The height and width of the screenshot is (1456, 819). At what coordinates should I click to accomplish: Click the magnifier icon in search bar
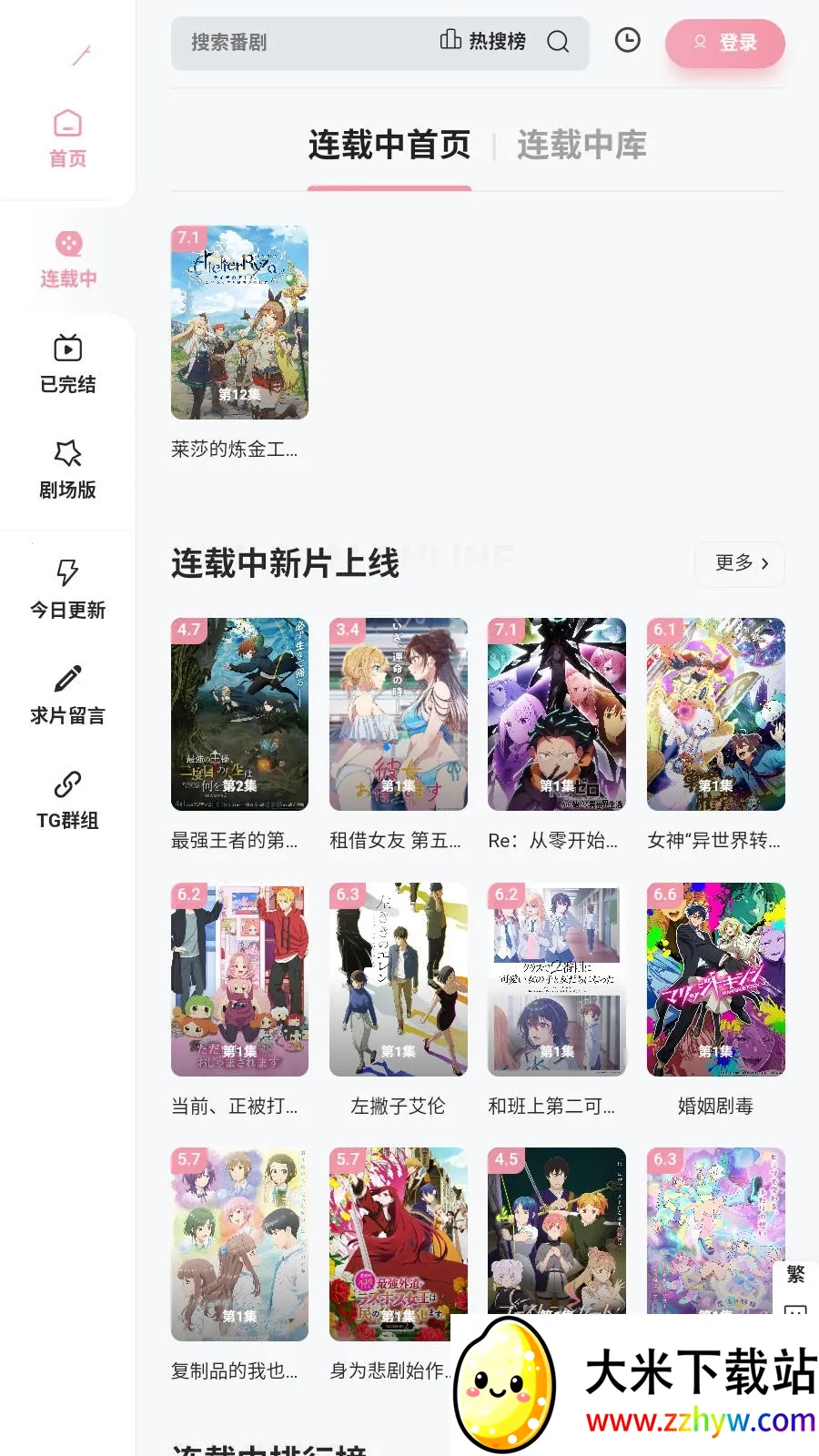click(x=558, y=43)
